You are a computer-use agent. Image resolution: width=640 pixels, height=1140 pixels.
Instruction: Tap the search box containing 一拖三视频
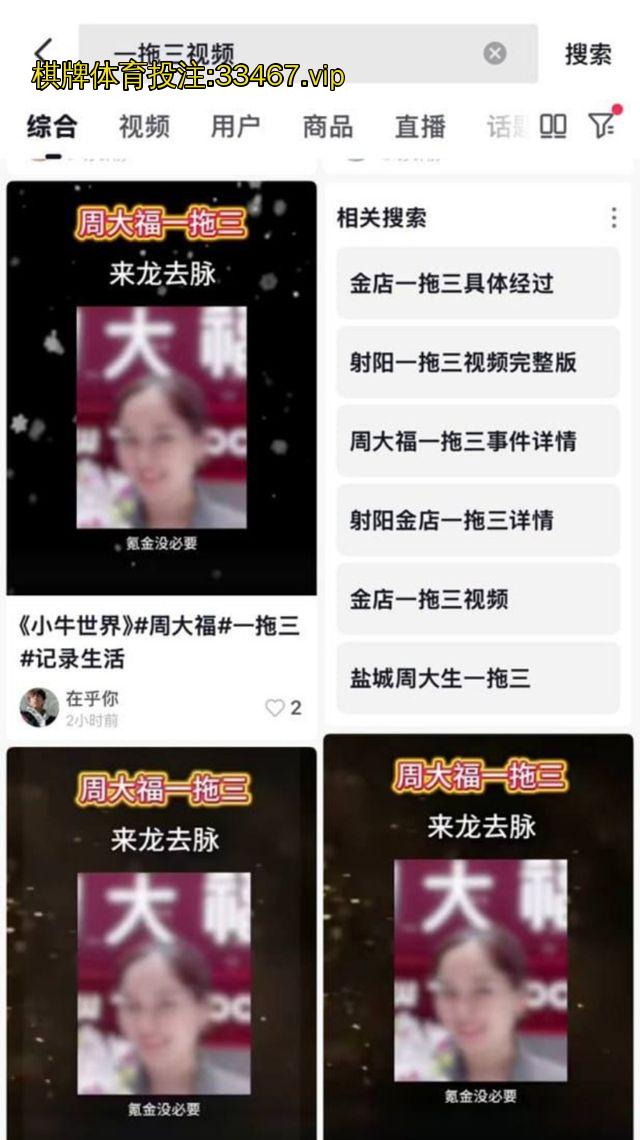pos(290,53)
